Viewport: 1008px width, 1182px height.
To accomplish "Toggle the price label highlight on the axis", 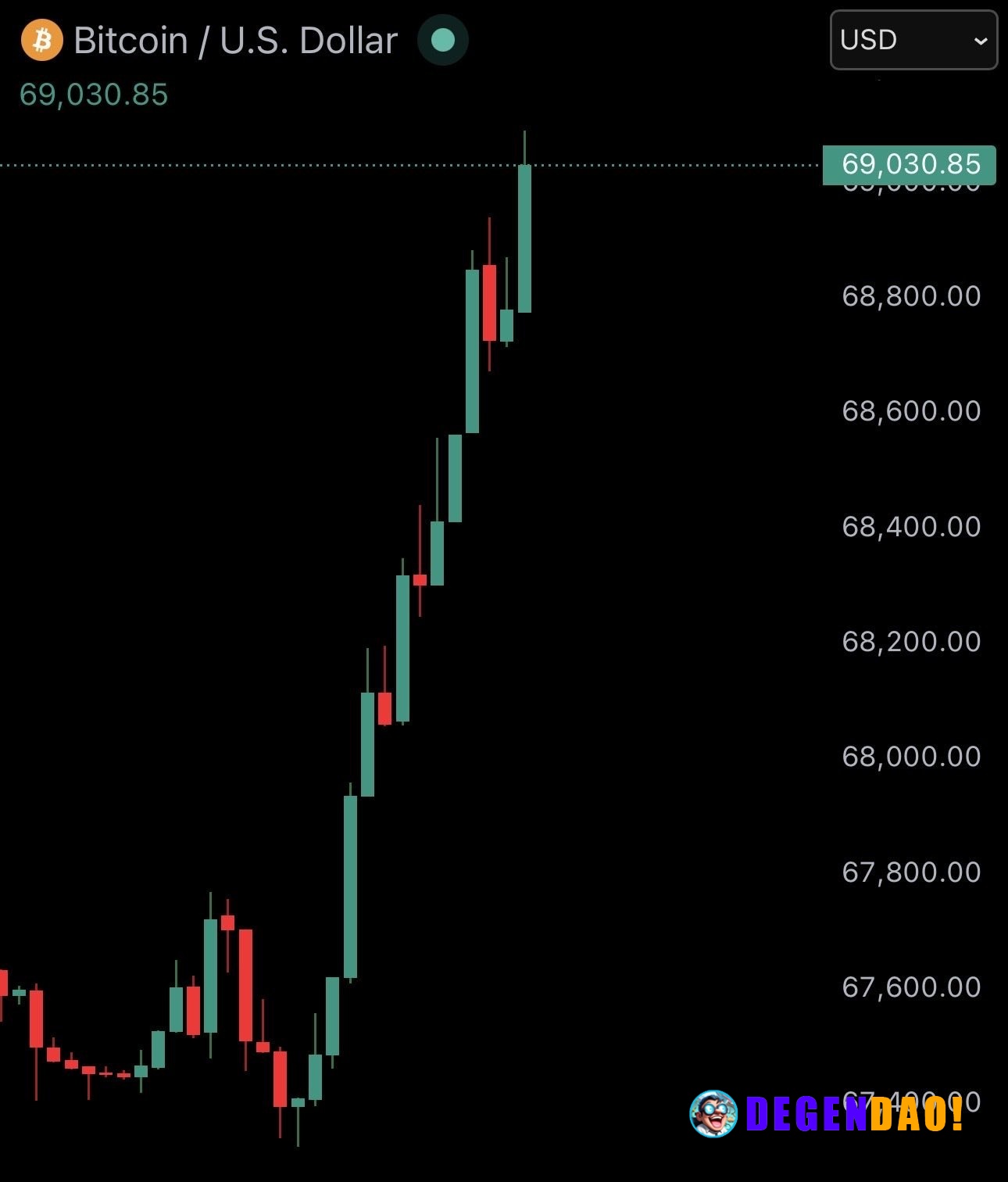I will tap(909, 165).
